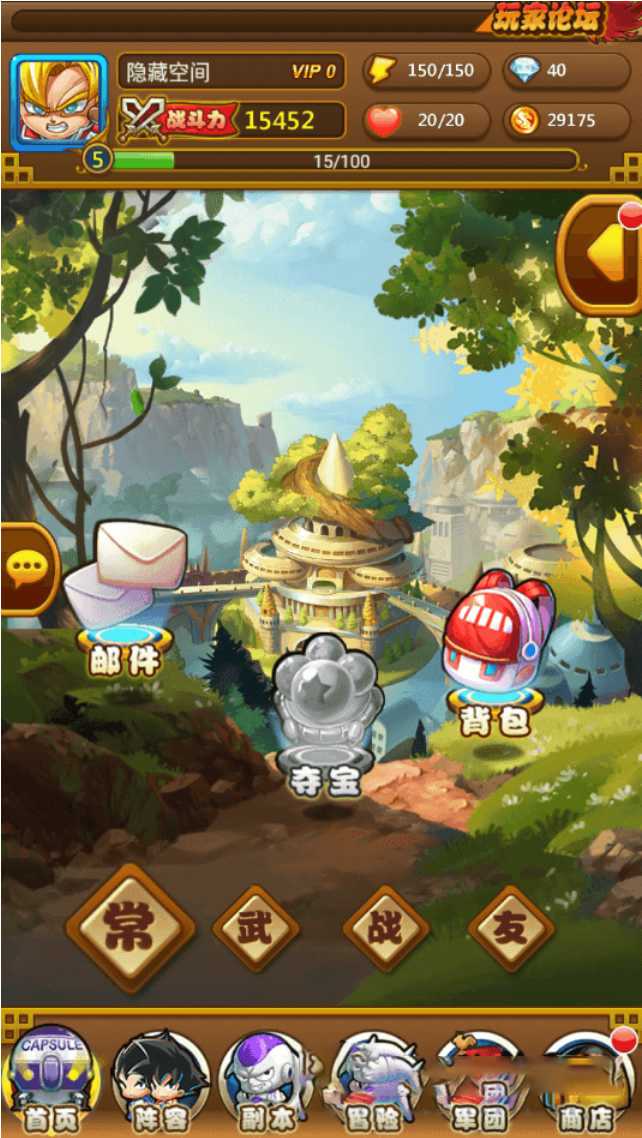Switch to the 副本 dungeon tab

click(x=266, y=1085)
